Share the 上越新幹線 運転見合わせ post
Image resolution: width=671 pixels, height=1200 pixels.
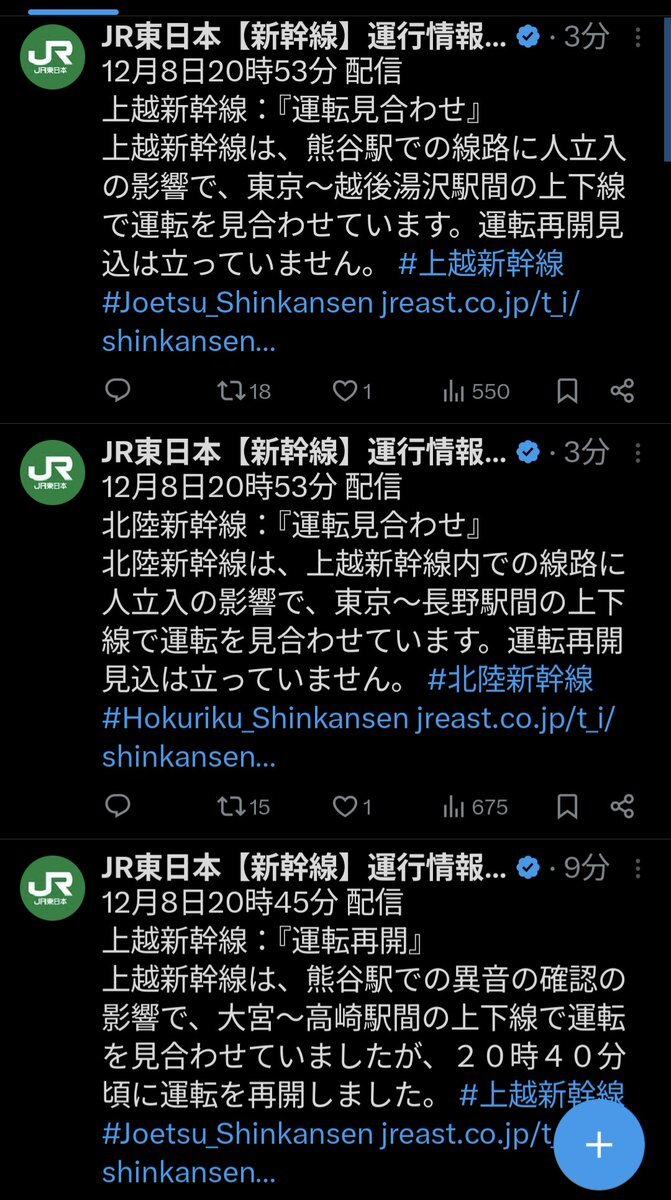pos(622,391)
